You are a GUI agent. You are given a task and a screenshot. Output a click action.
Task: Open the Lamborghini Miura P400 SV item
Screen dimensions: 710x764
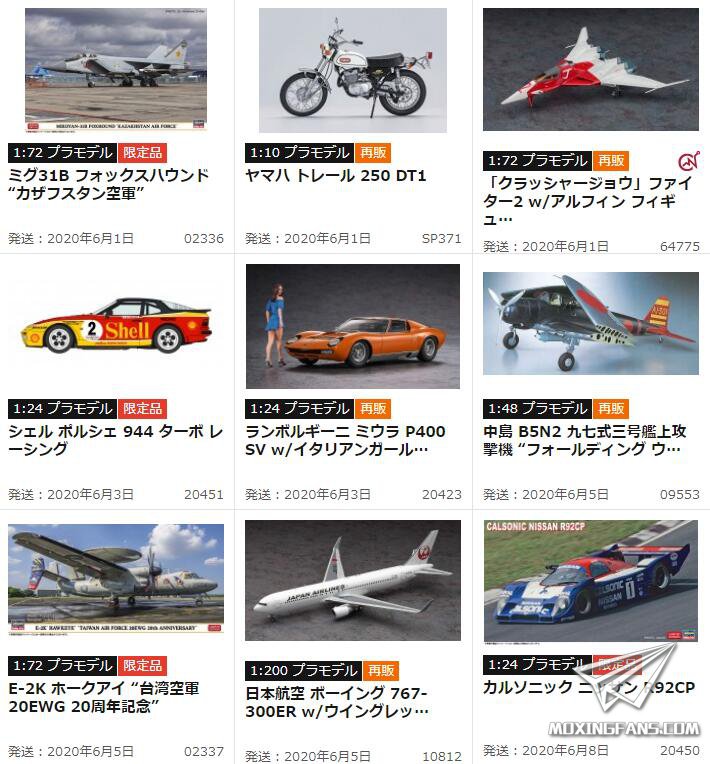pyautogui.click(x=352, y=327)
